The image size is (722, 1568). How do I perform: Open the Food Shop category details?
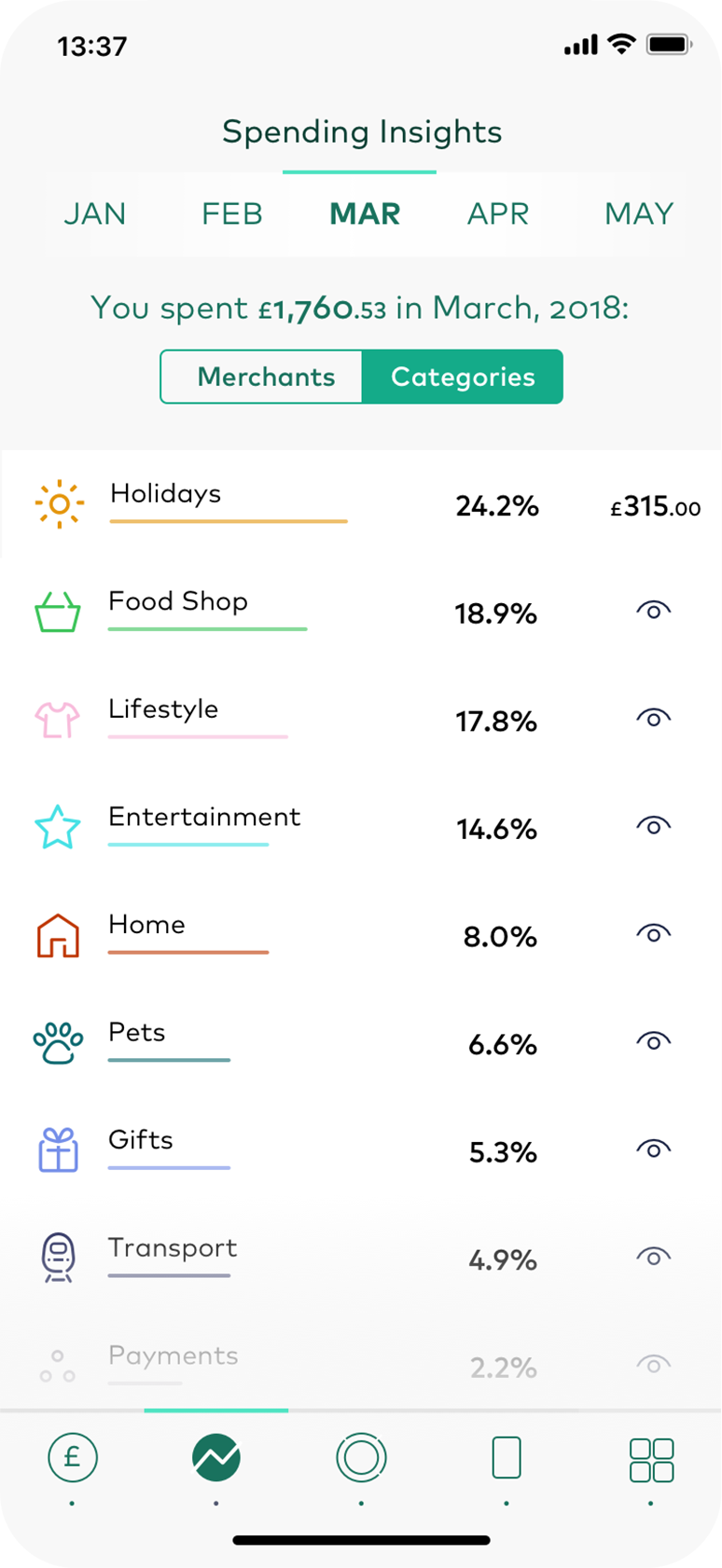point(361,612)
